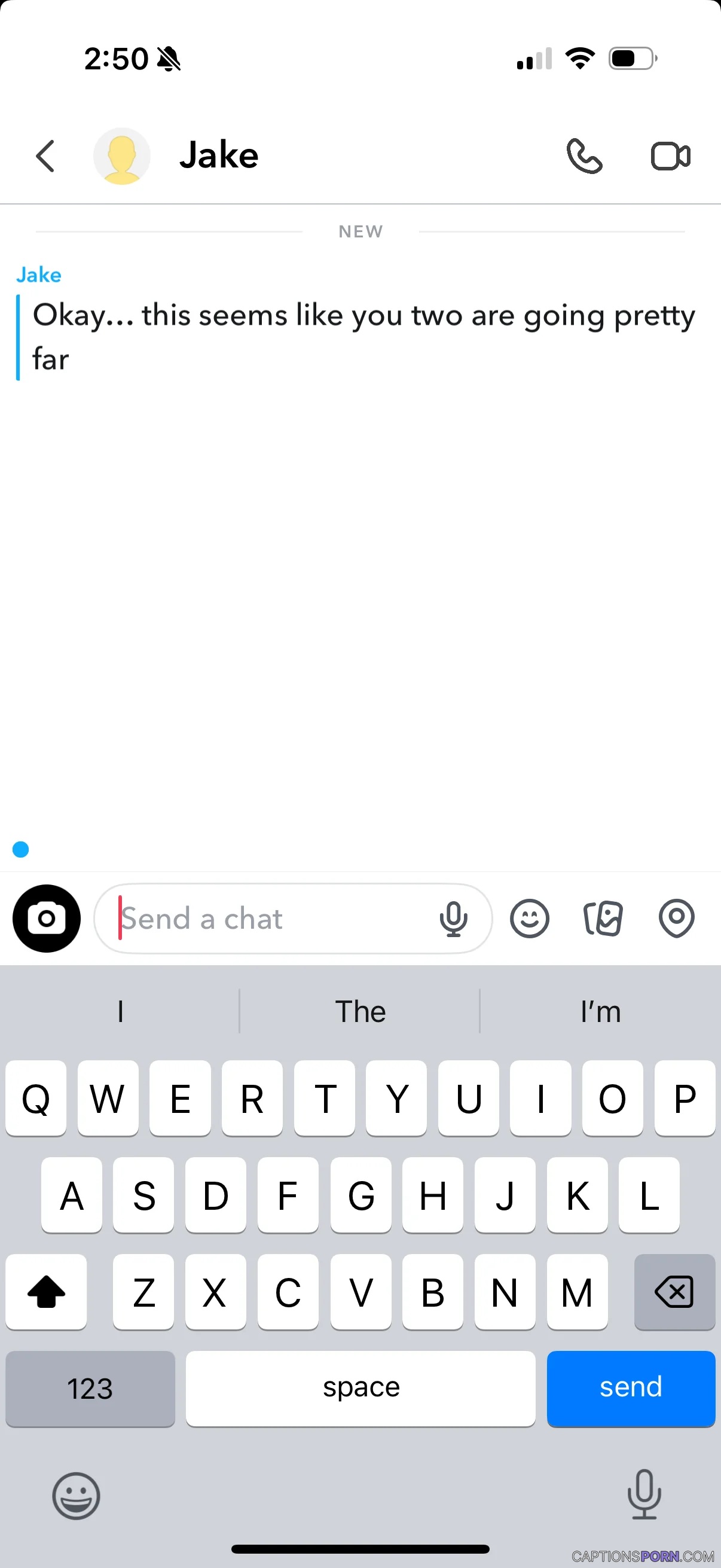
Task: Hit the backspace key
Action: (x=674, y=1292)
